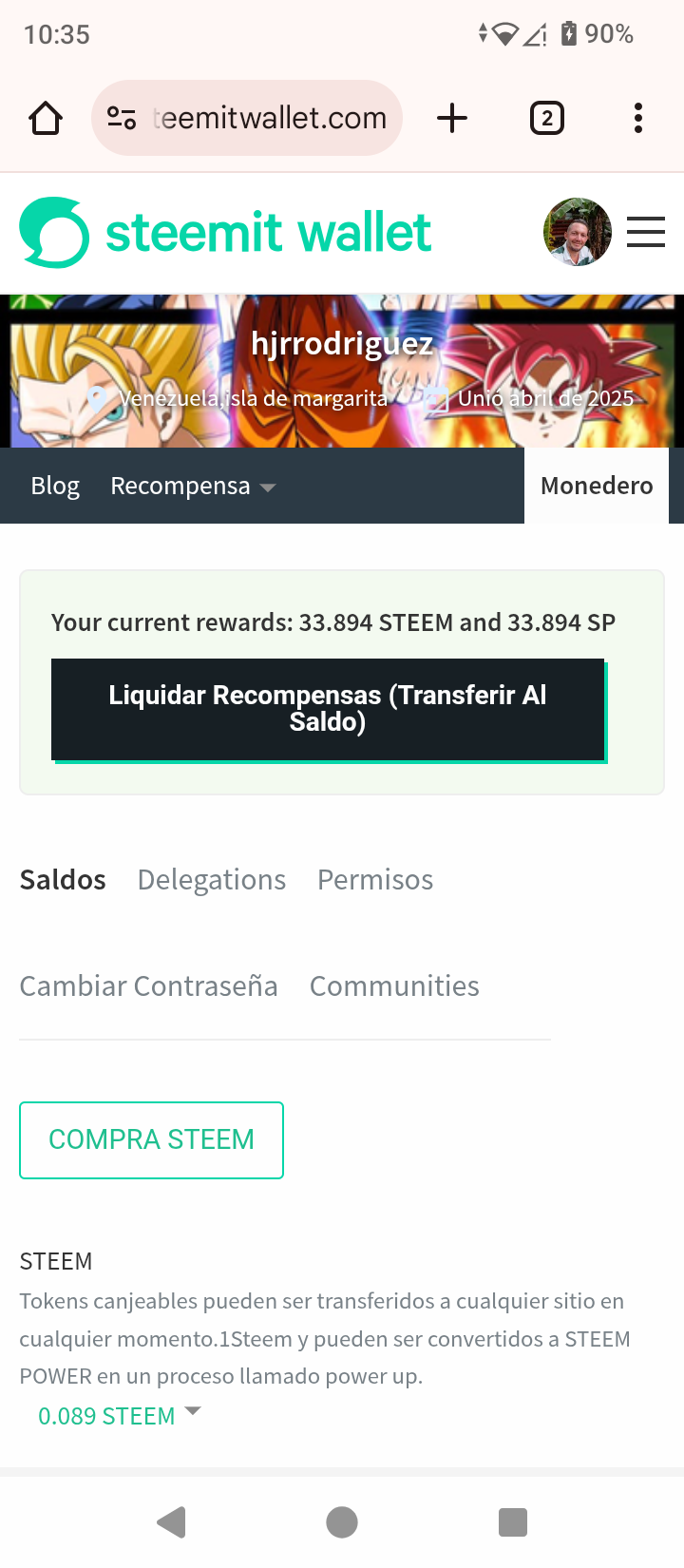Open the tab switcher

tap(546, 119)
